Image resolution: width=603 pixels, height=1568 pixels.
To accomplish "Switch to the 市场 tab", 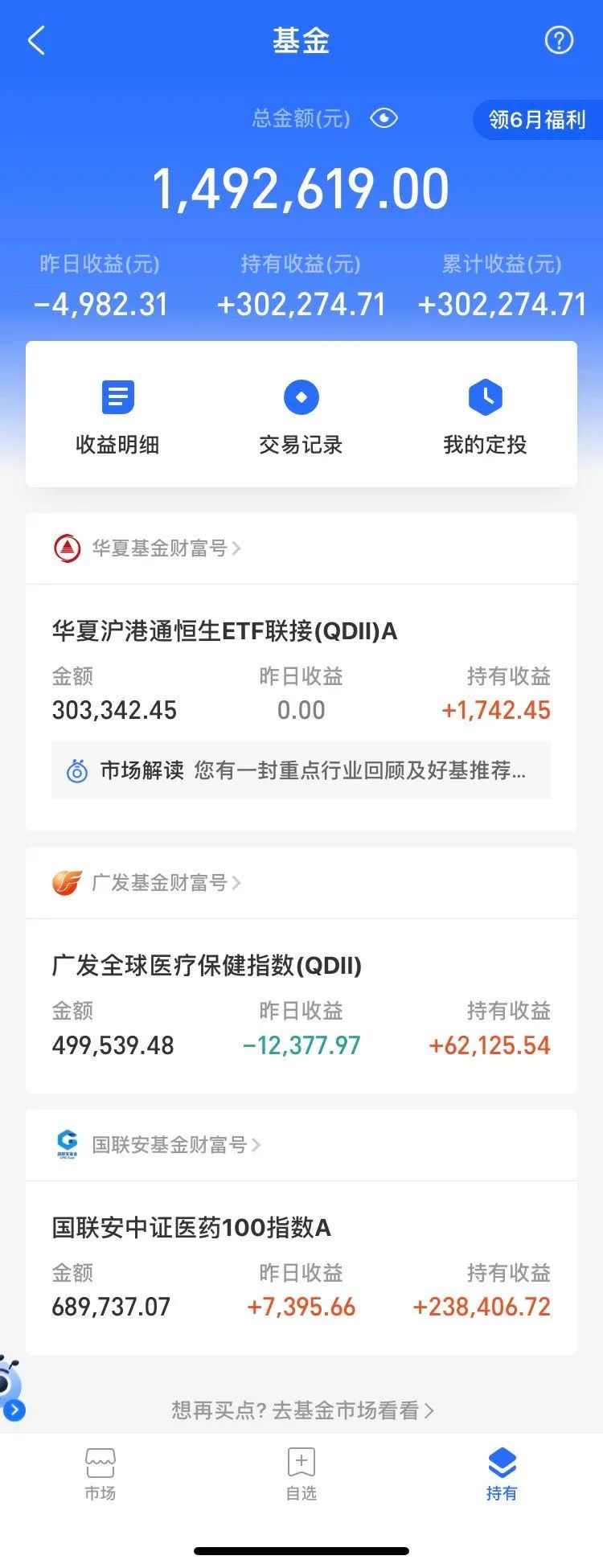I will click(100, 1475).
